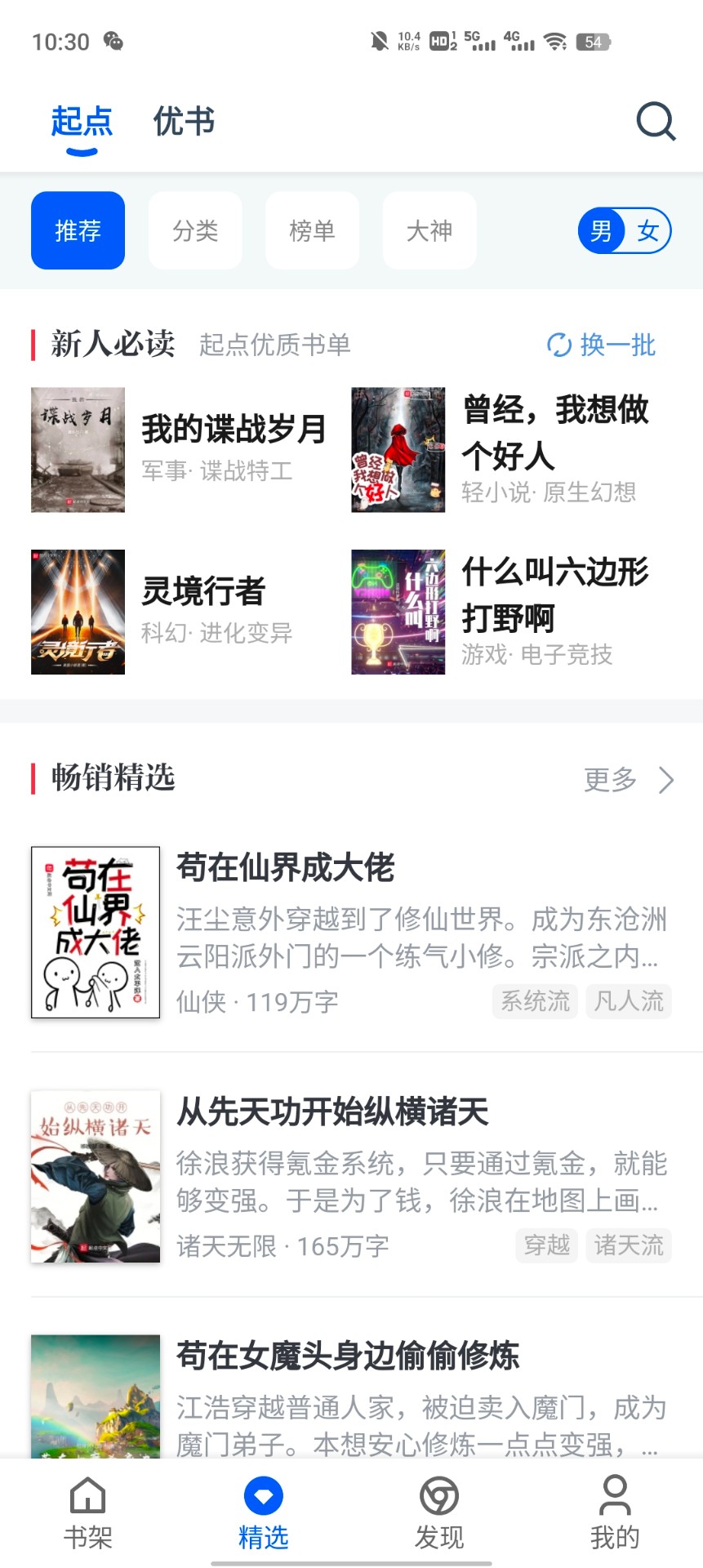Activate the 推荐 filter chip
Image resolution: width=703 pixels, height=1568 pixels.
click(78, 230)
